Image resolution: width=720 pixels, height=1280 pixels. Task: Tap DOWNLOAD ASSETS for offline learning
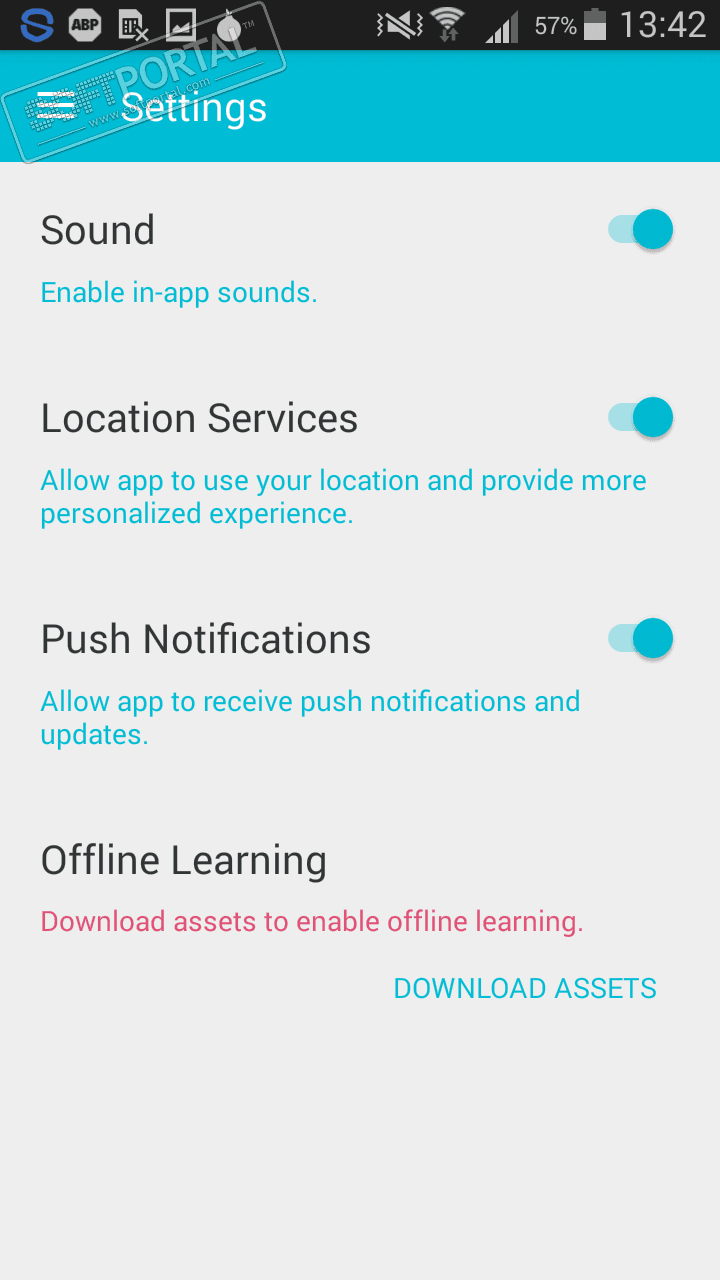tap(525, 988)
